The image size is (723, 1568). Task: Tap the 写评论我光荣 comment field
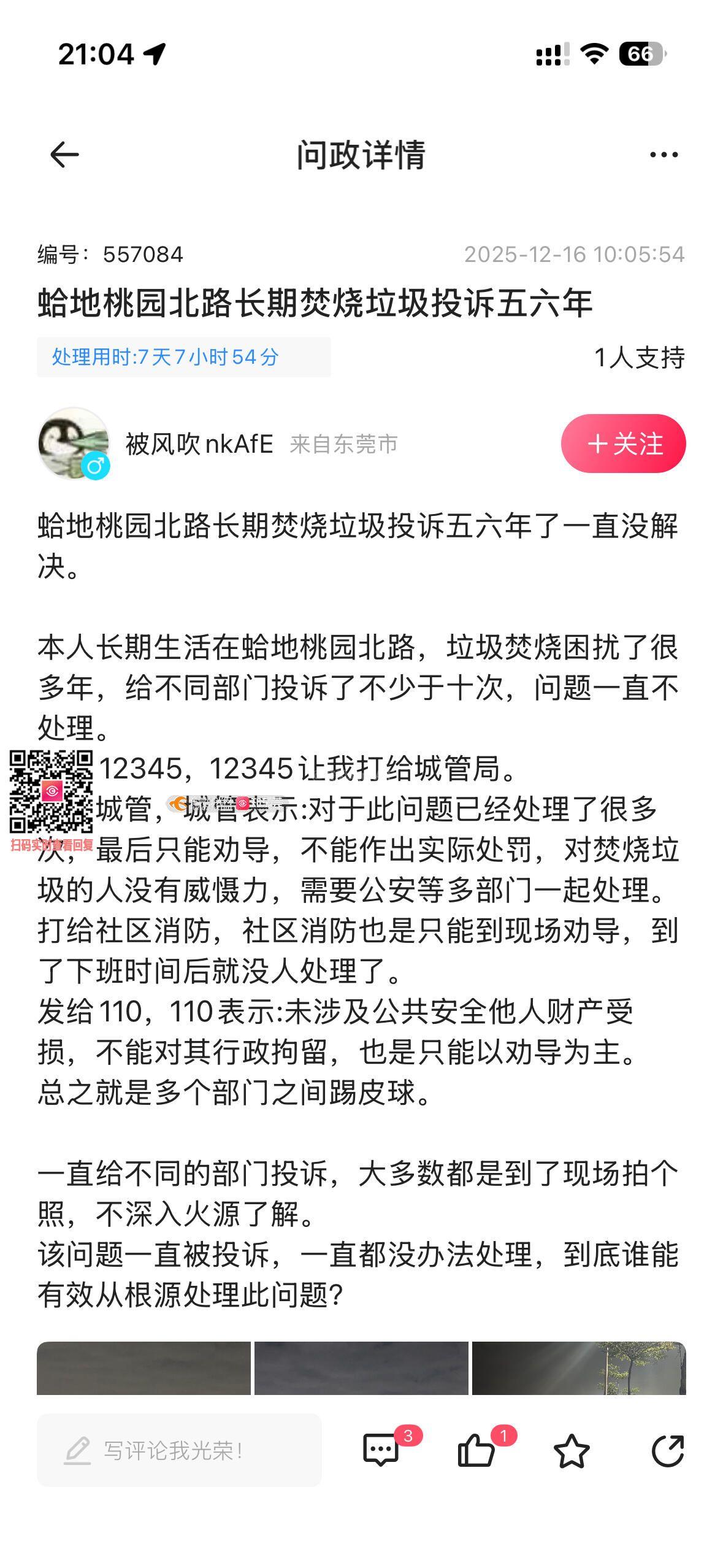pyautogui.click(x=179, y=1450)
